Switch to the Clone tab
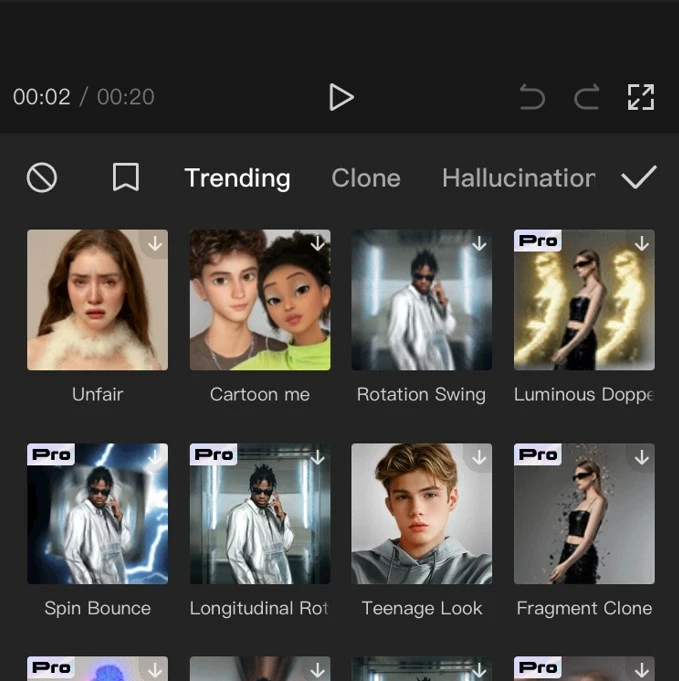Image resolution: width=679 pixels, height=681 pixels. 366,178
